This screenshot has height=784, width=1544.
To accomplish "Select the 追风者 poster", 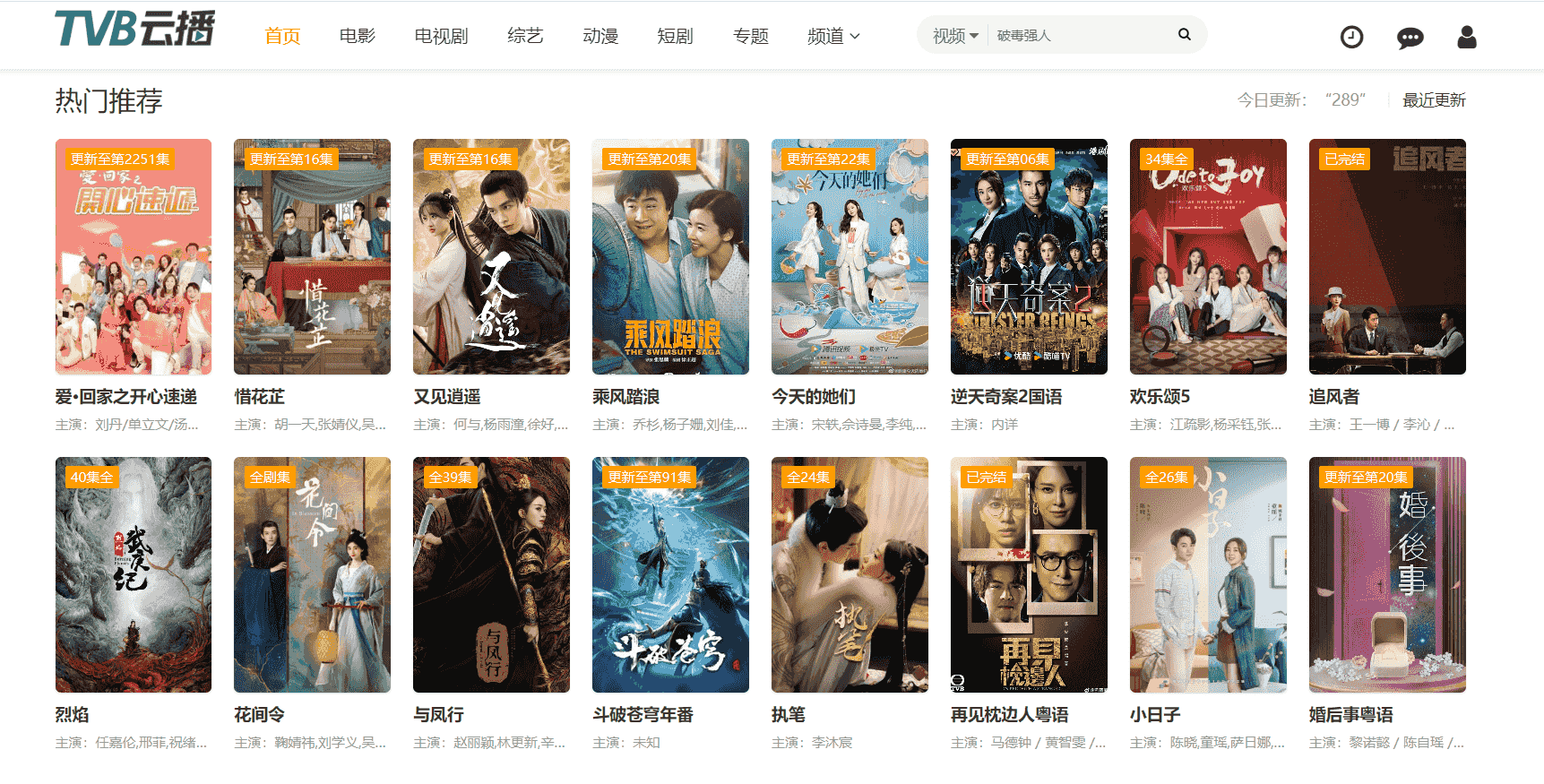I will pyautogui.click(x=1387, y=257).
